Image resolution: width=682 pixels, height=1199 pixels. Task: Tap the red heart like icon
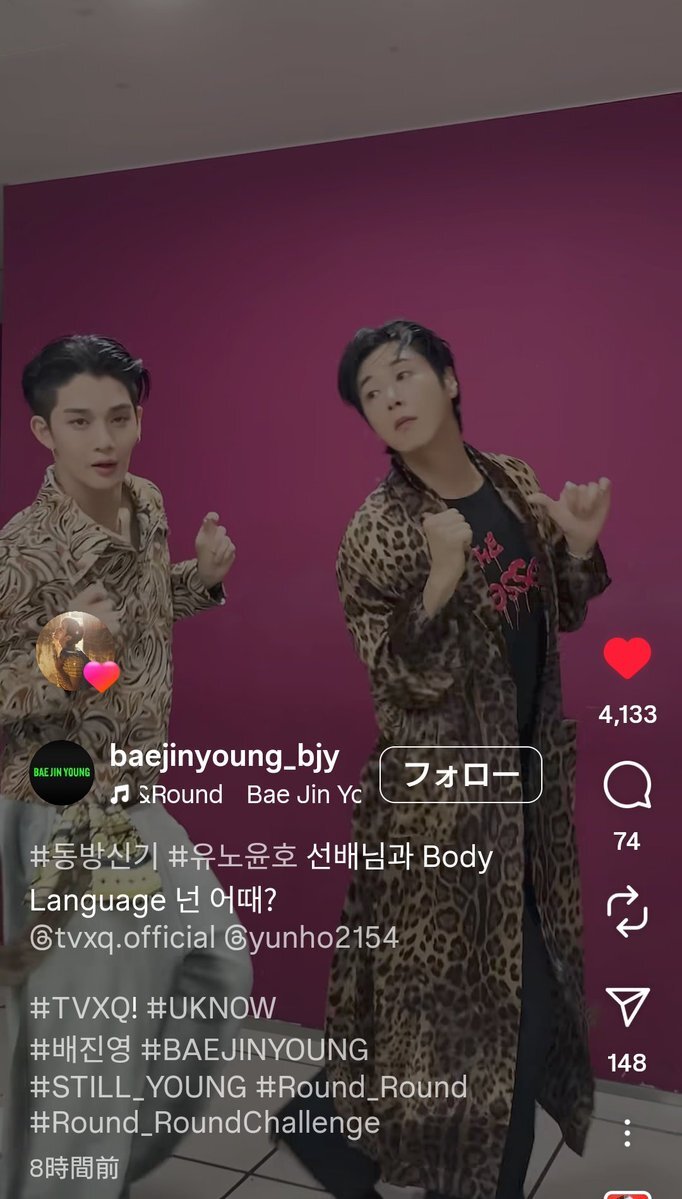tap(627, 658)
